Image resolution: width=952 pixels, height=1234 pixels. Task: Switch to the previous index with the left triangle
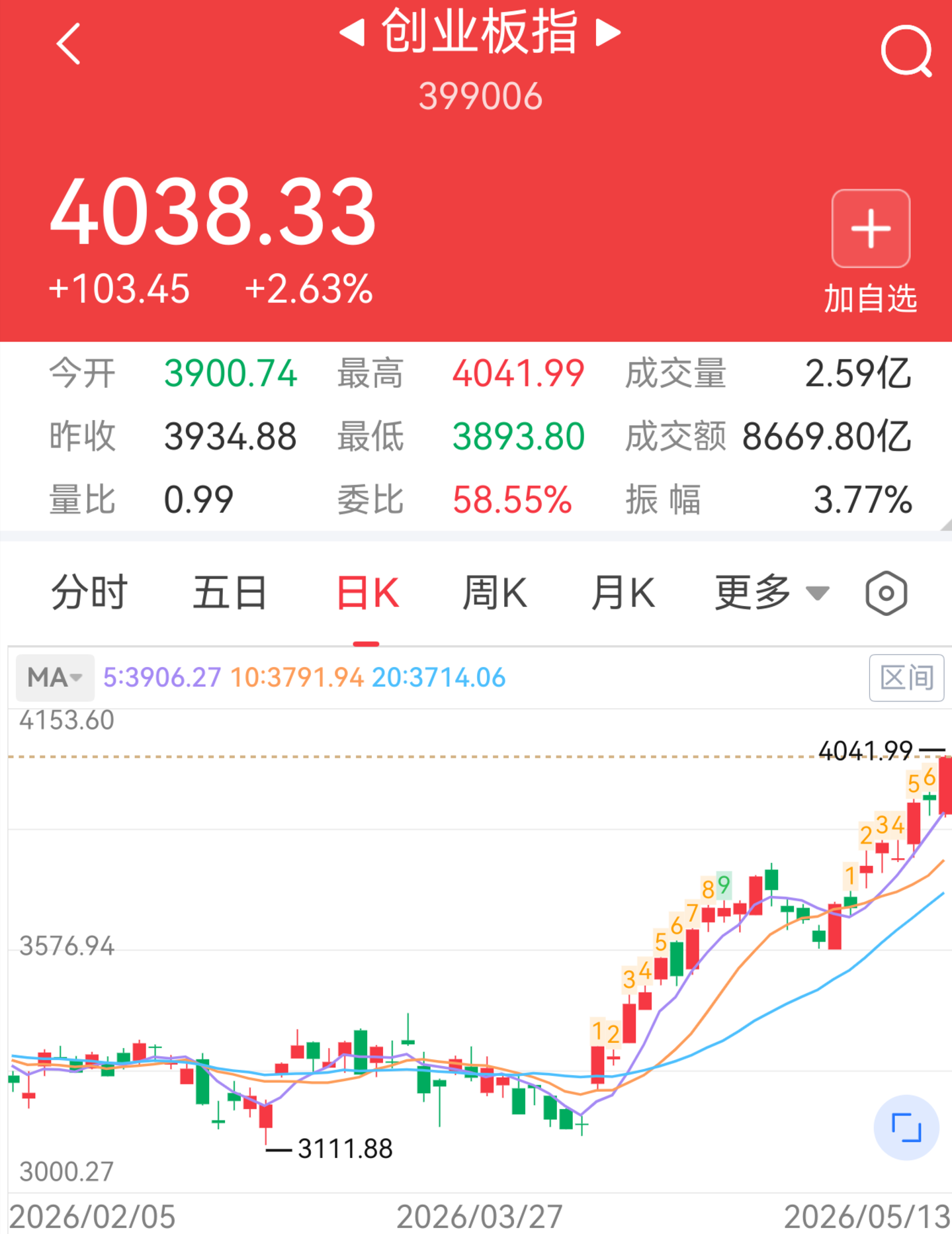tap(352, 32)
